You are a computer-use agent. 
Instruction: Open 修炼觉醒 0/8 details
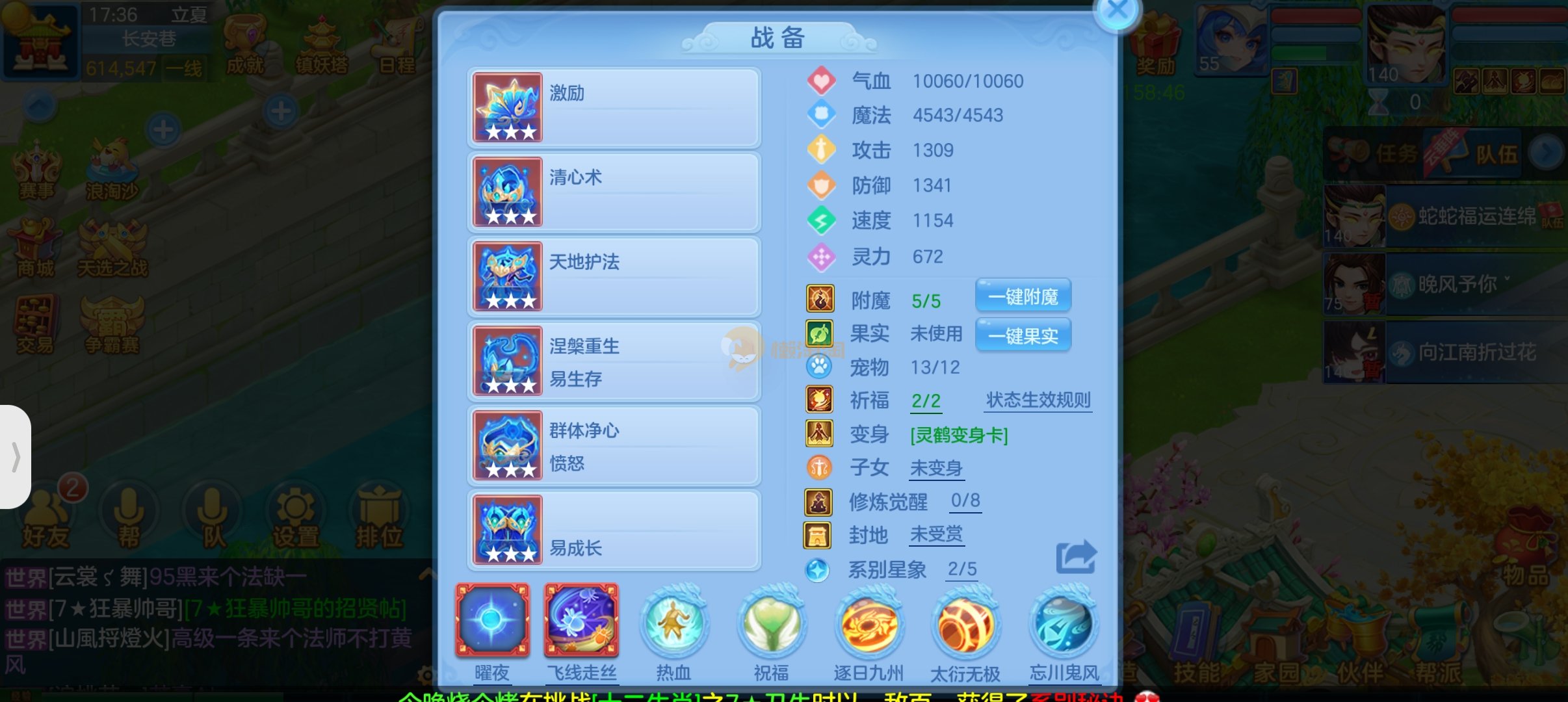click(x=965, y=500)
